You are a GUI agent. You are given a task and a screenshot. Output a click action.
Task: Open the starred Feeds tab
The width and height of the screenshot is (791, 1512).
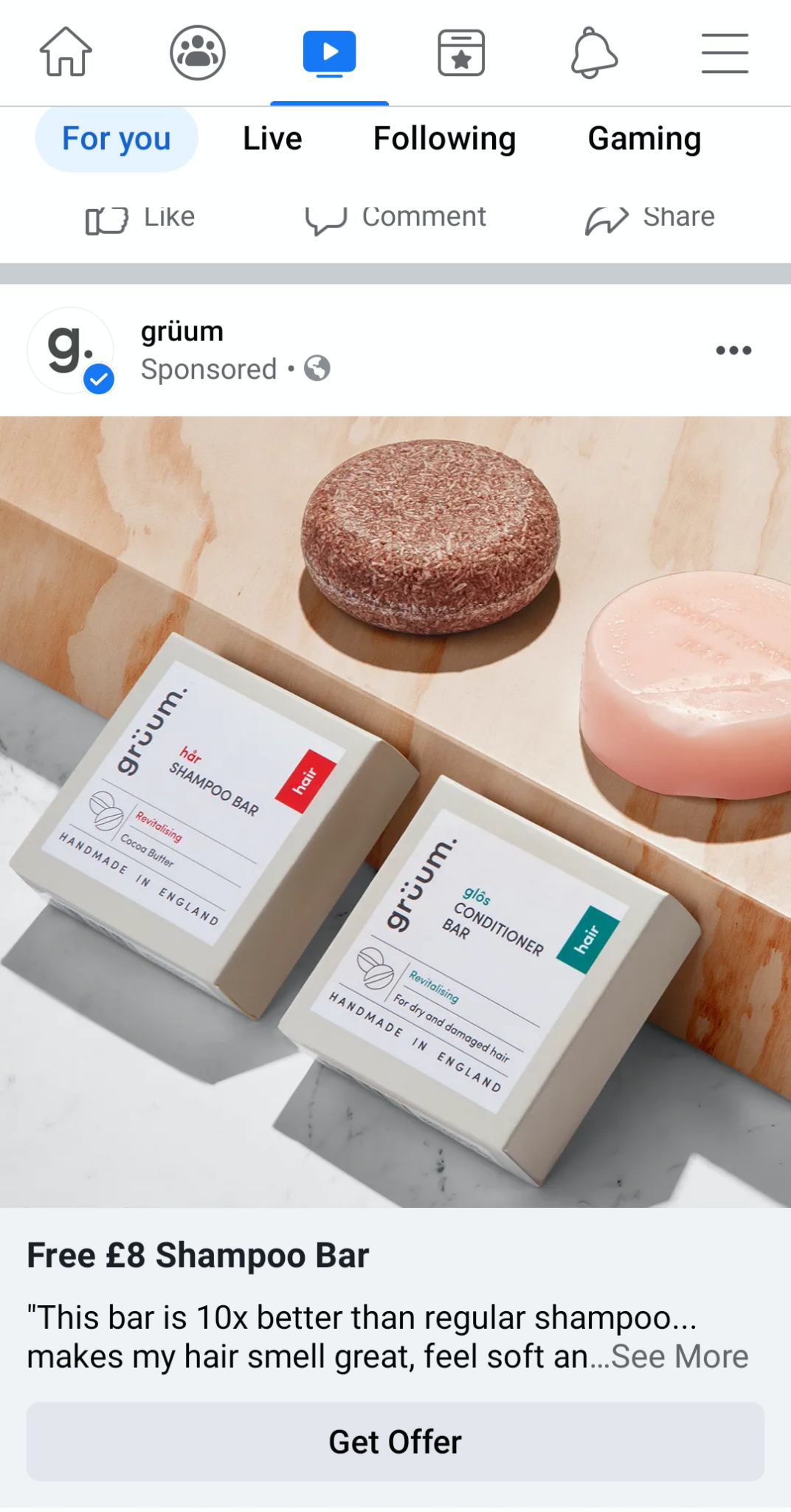(x=461, y=52)
